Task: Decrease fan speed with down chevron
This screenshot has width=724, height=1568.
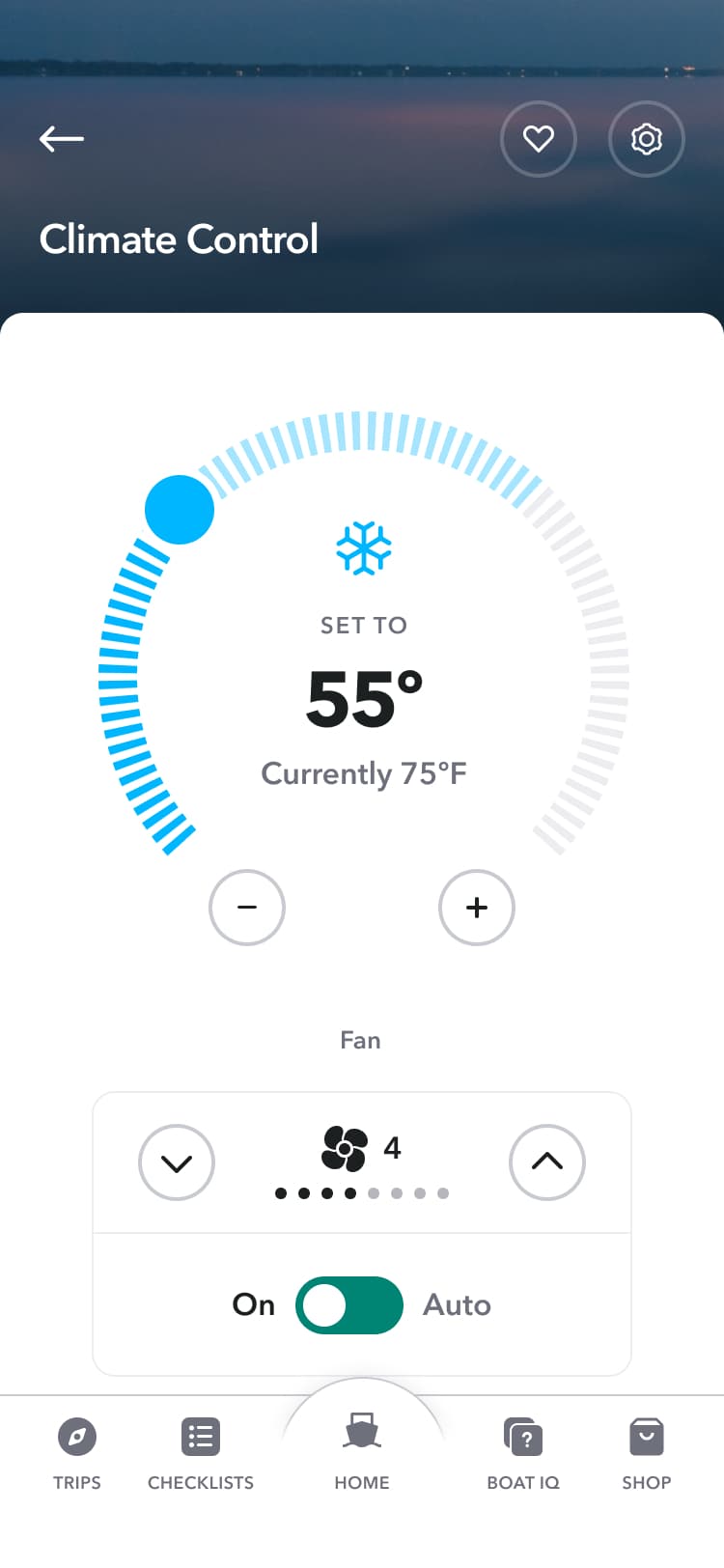Action: tap(177, 1162)
